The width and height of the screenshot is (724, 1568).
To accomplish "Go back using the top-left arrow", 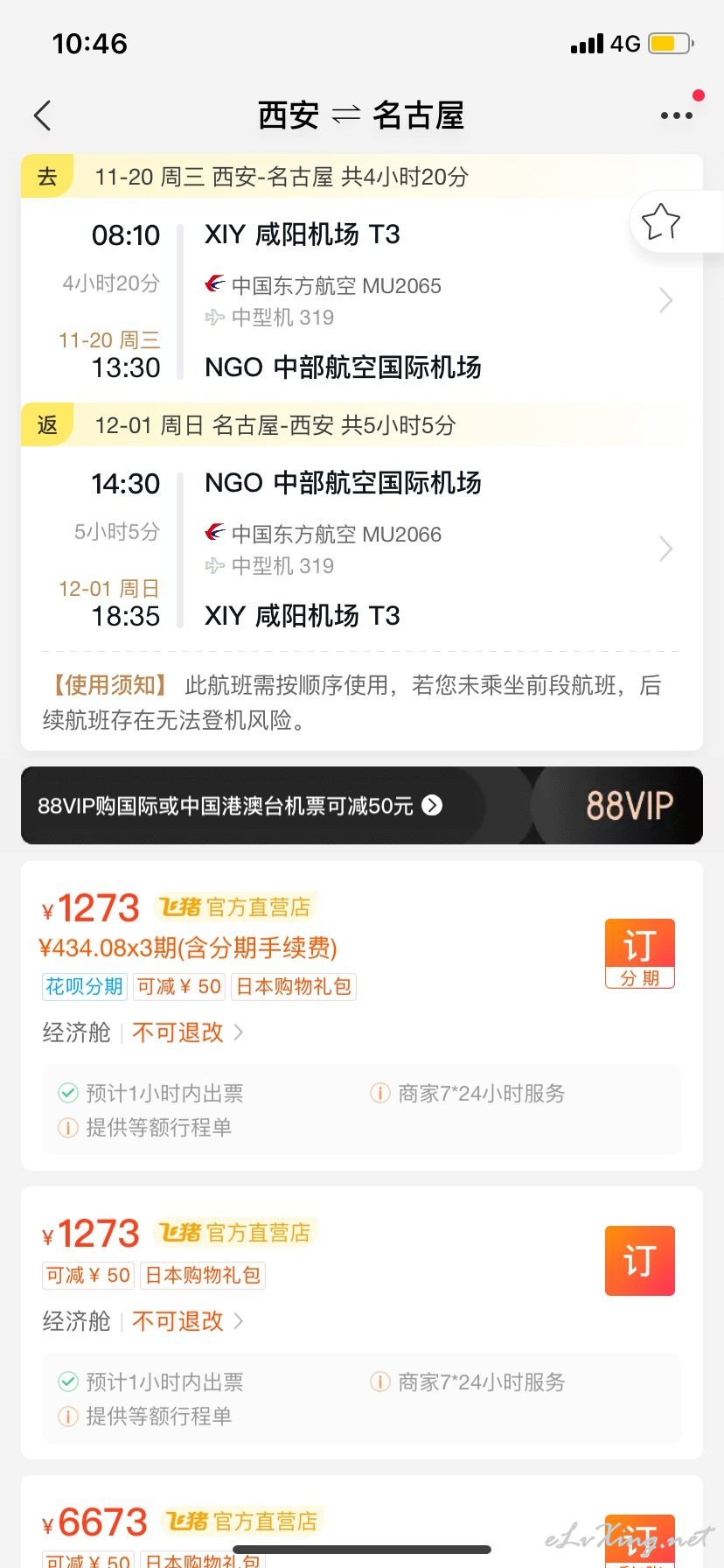I will (x=42, y=115).
